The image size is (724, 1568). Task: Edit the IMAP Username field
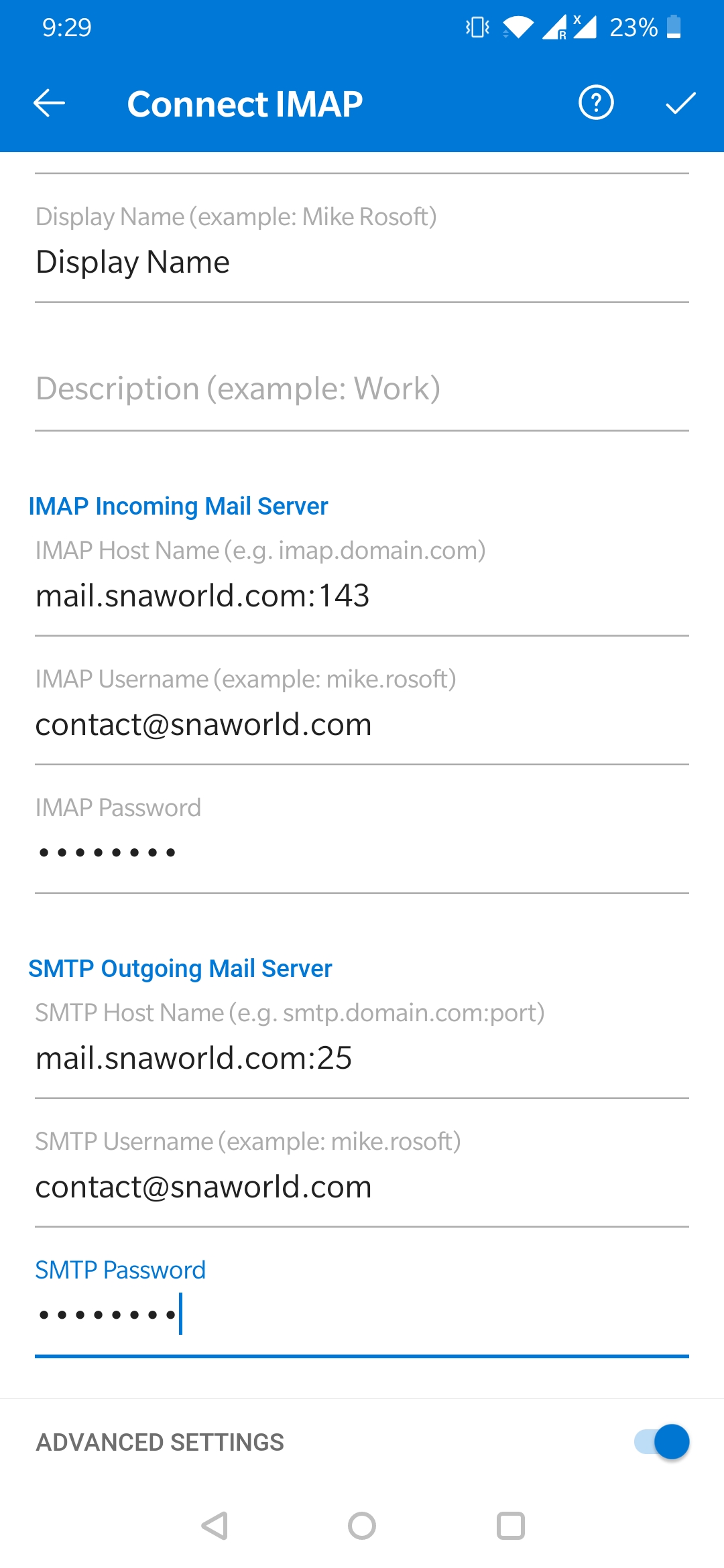[362, 724]
